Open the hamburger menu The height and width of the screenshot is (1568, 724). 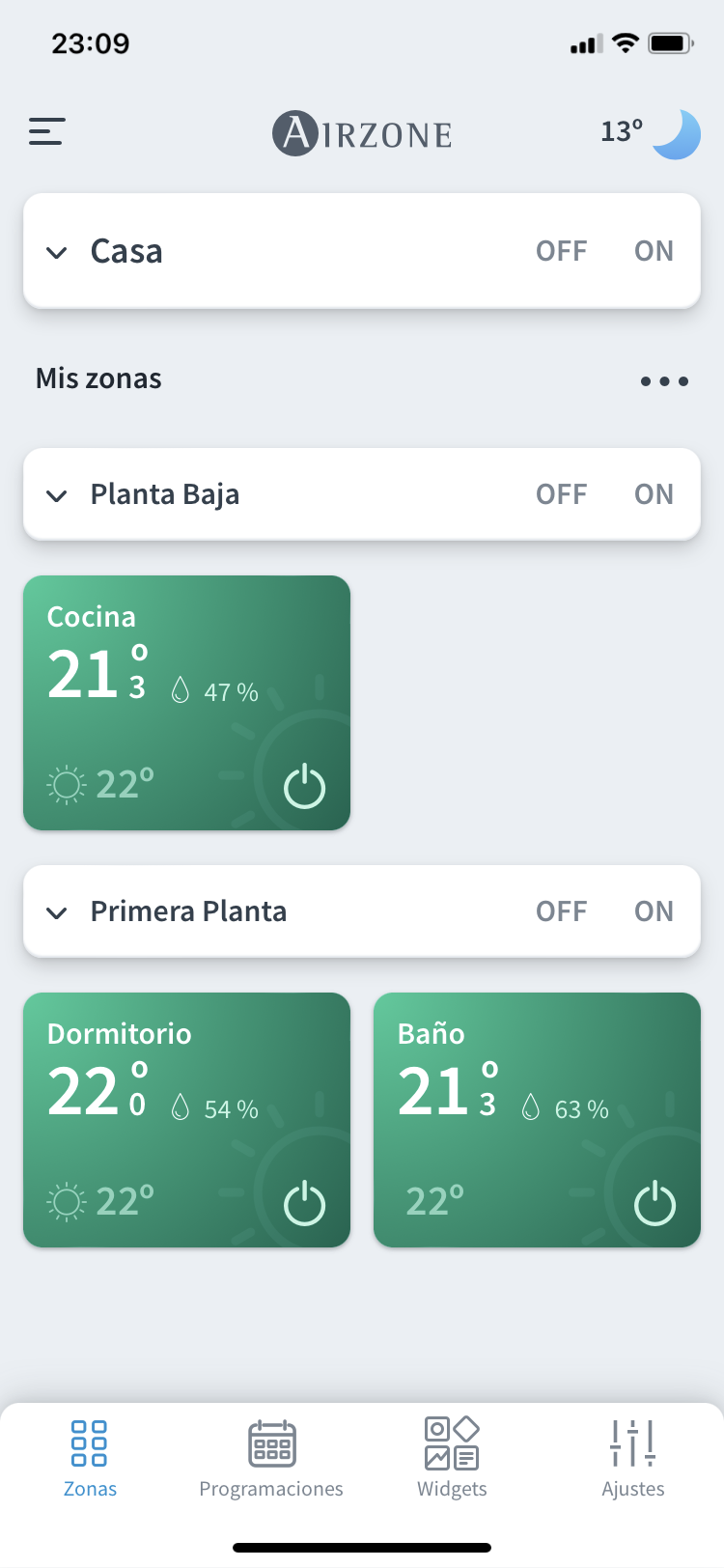coord(46,131)
